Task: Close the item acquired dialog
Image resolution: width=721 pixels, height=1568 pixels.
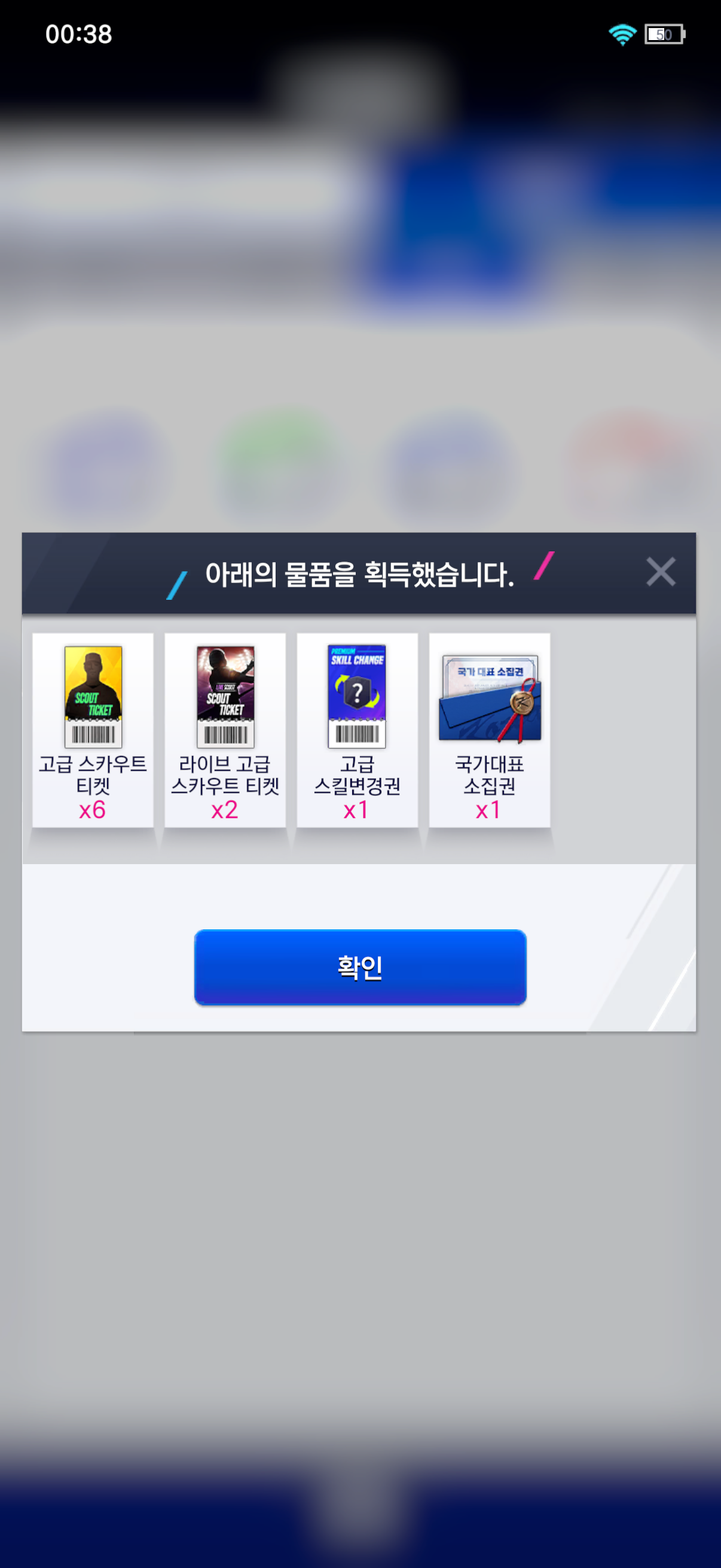Action: [660, 572]
